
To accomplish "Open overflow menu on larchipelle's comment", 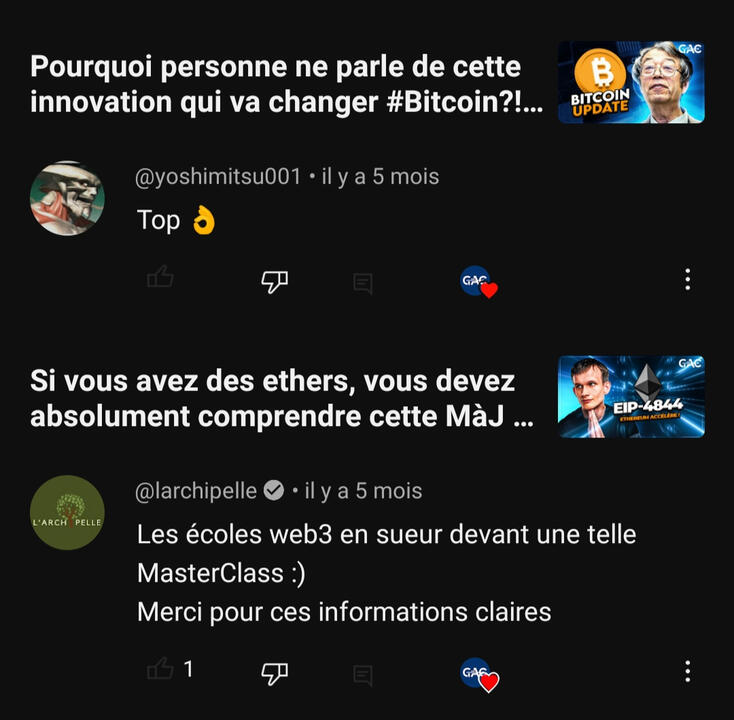I will 687,671.
